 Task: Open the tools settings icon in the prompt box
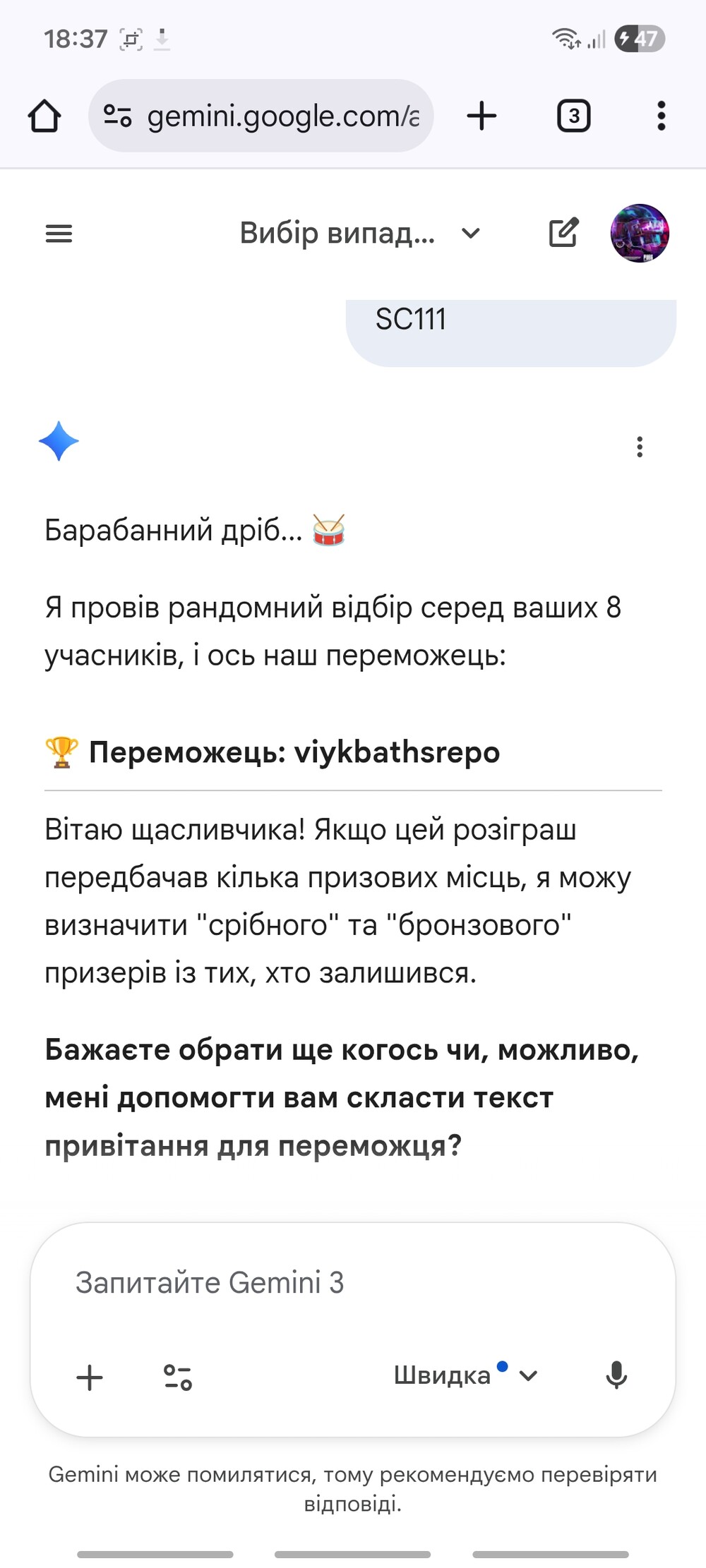tap(178, 1377)
